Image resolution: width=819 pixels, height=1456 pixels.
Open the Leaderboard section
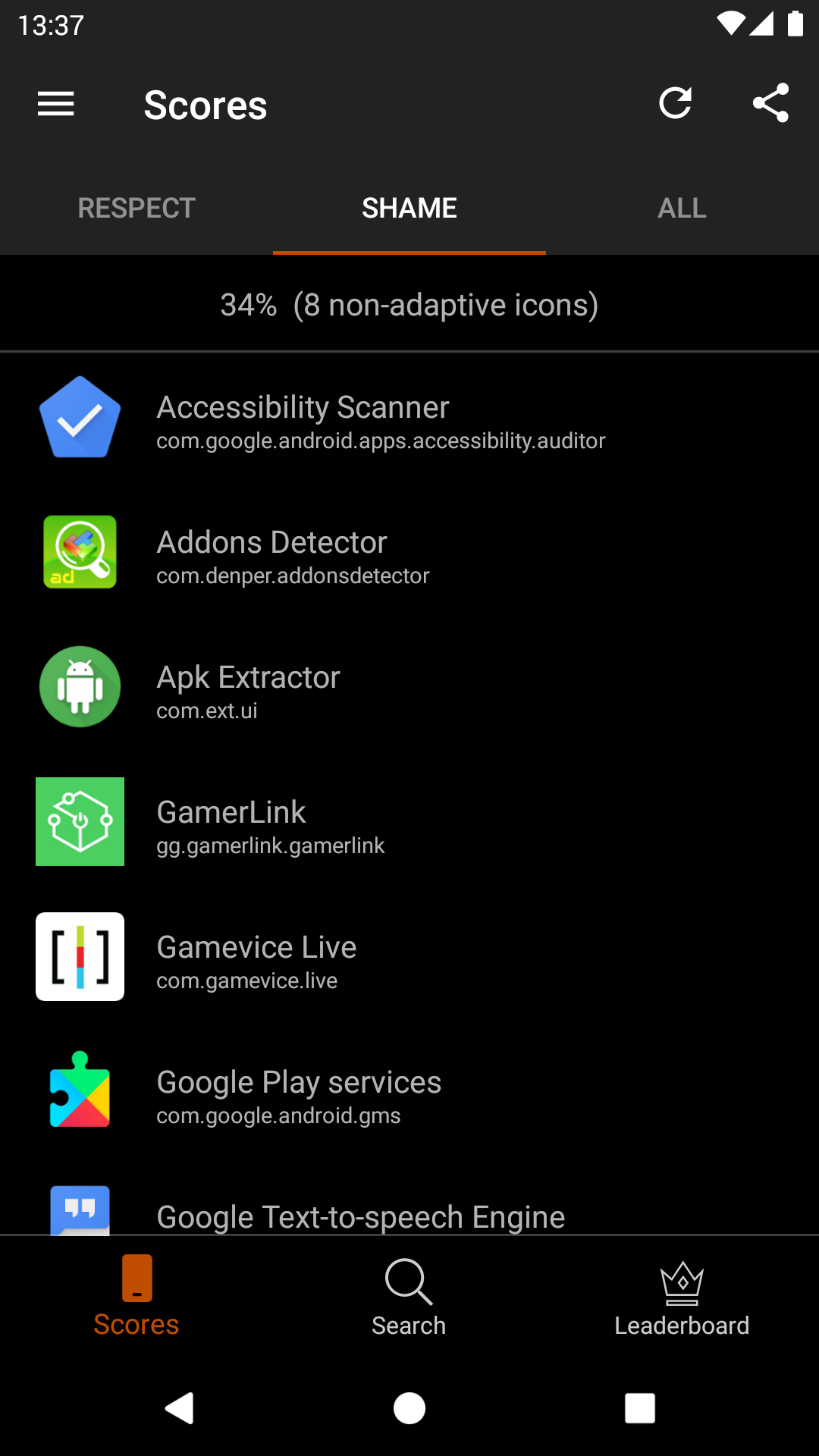[x=682, y=1297]
